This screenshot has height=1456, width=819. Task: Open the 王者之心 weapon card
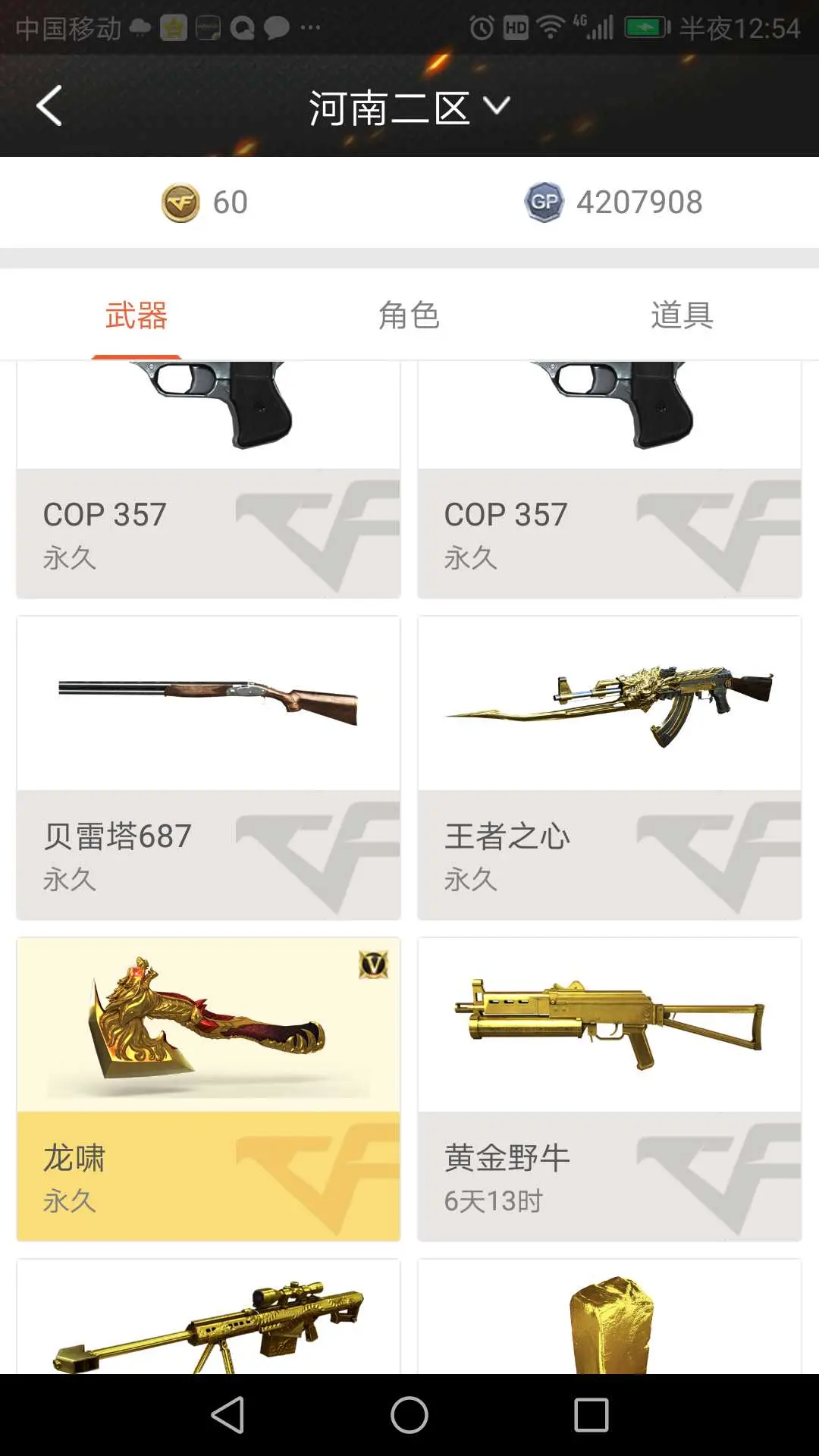(x=609, y=767)
